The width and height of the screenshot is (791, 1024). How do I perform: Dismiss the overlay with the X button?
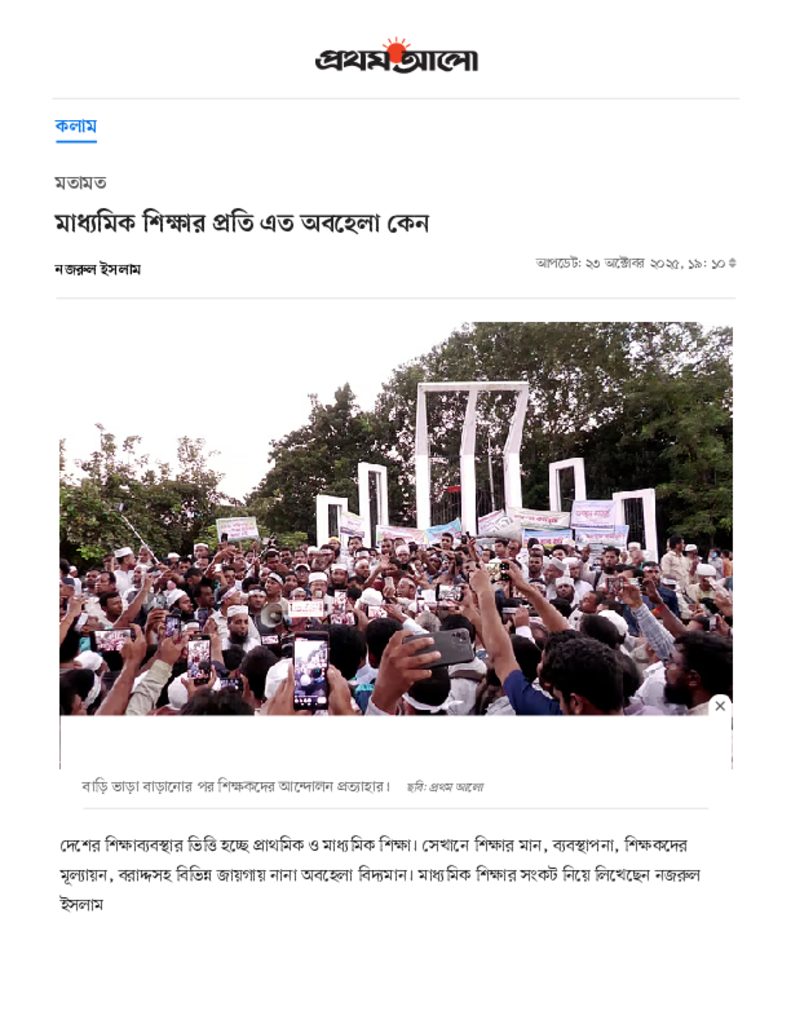pos(719,706)
